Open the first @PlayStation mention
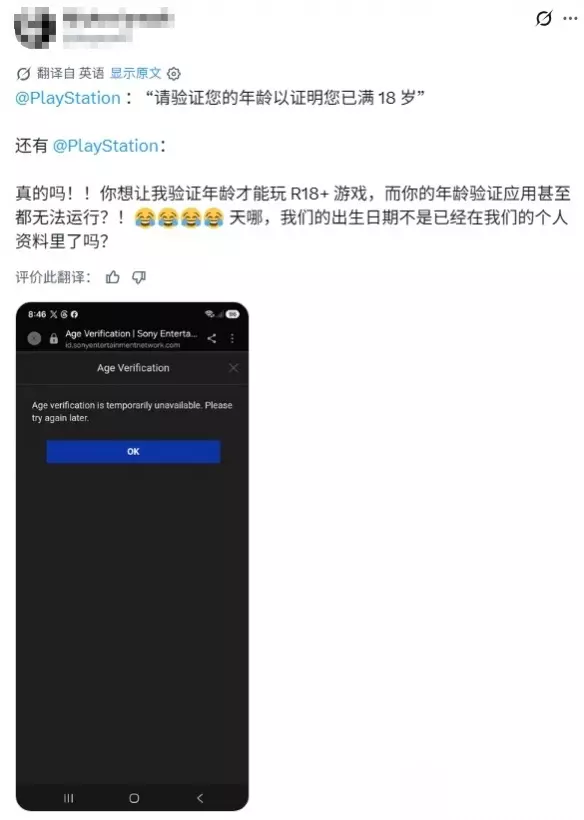This screenshot has width=584, height=820. (x=68, y=98)
